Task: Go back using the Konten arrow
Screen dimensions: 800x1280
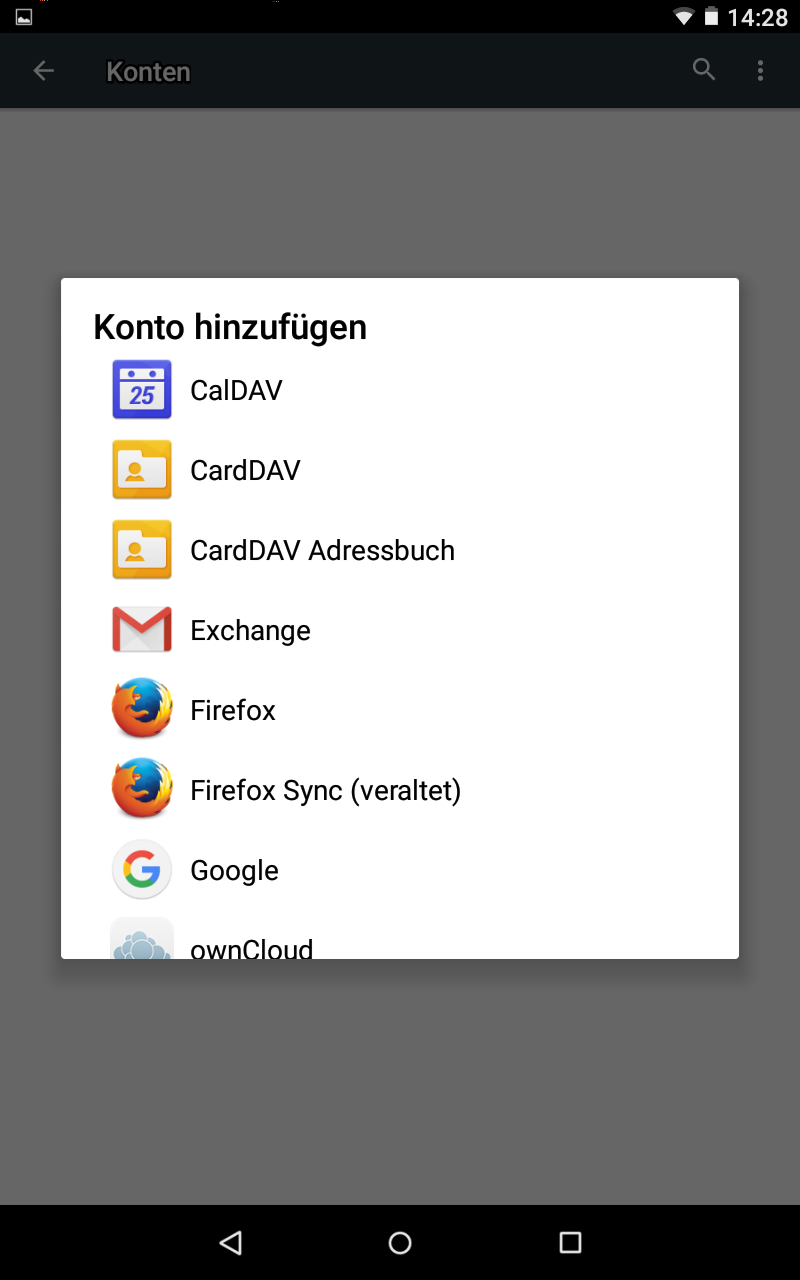Action: pos(43,71)
